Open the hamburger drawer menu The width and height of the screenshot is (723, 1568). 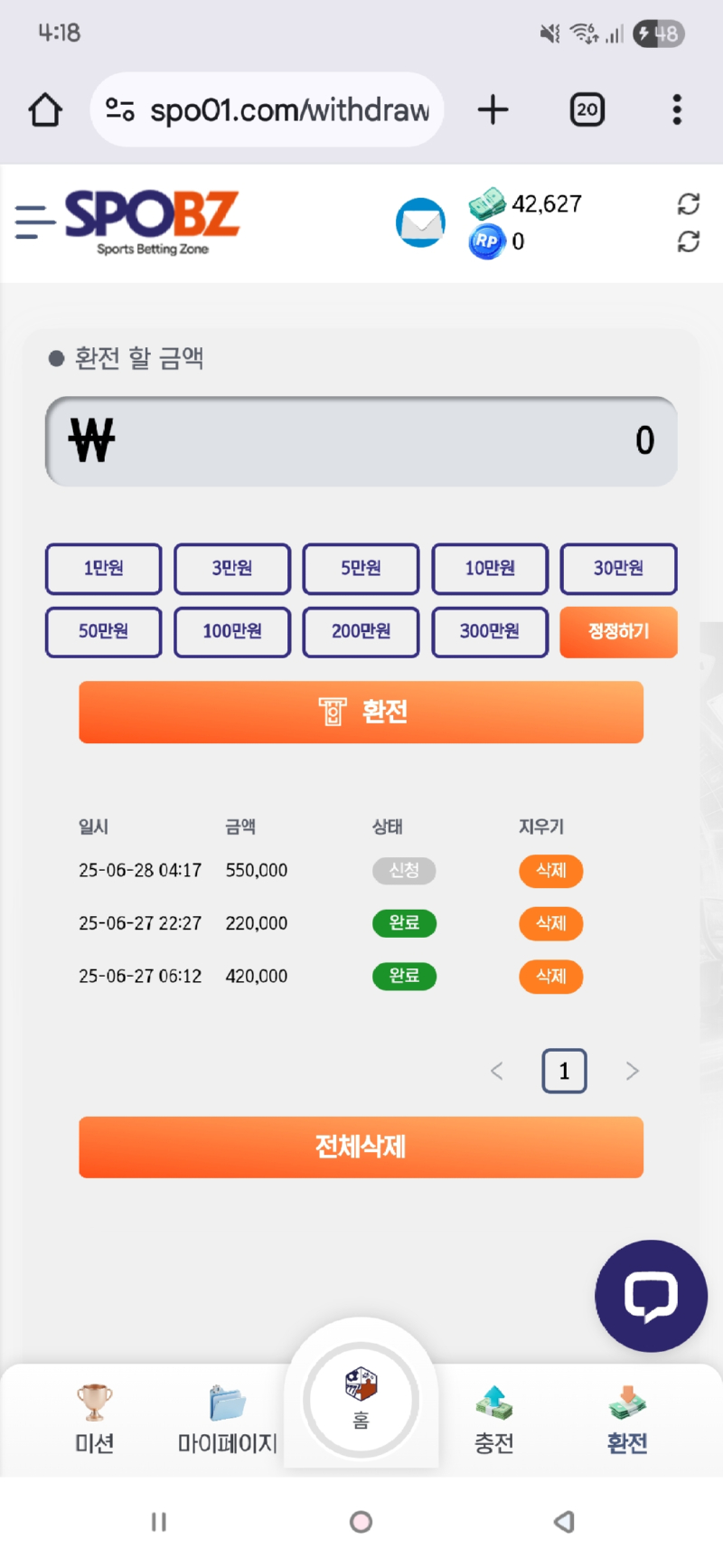(x=34, y=222)
